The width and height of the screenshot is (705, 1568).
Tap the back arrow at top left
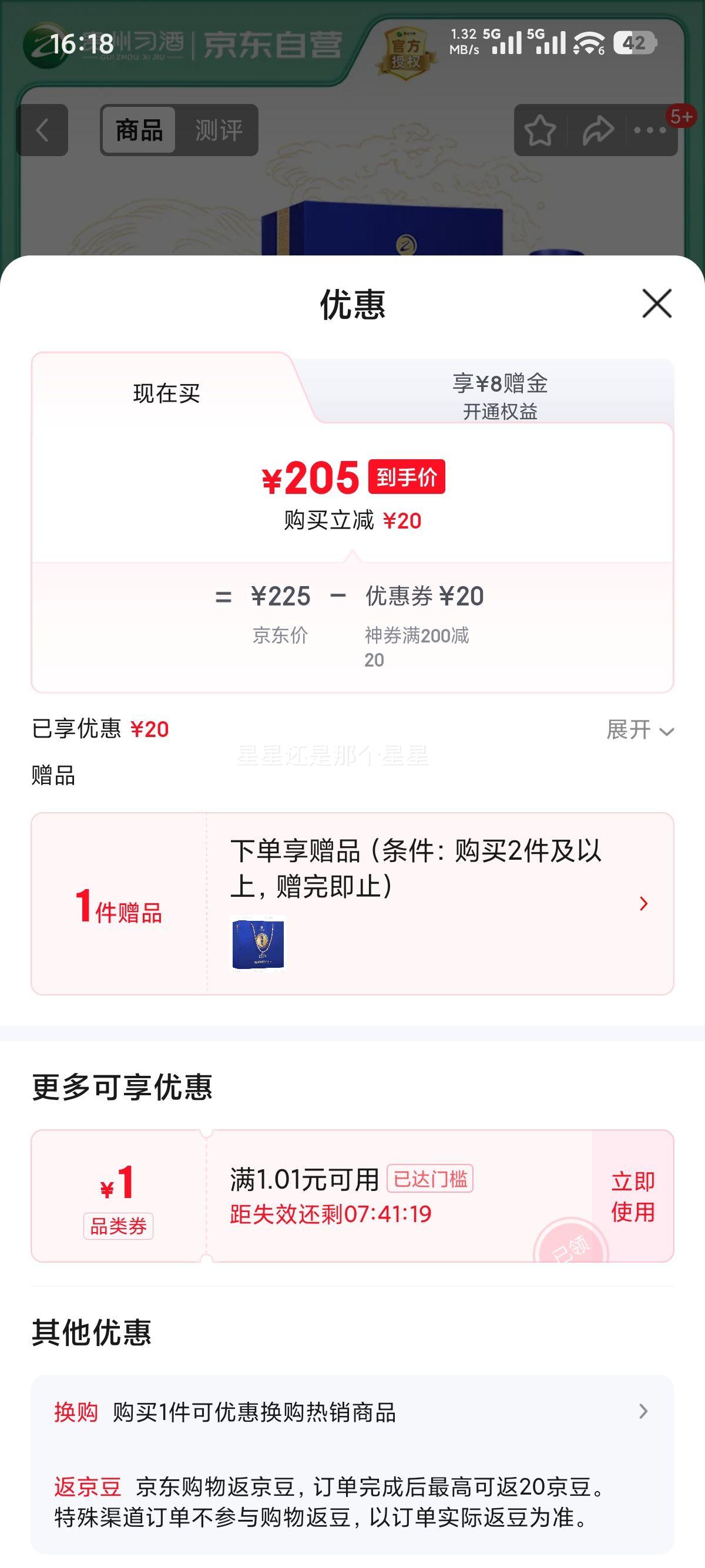(43, 129)
